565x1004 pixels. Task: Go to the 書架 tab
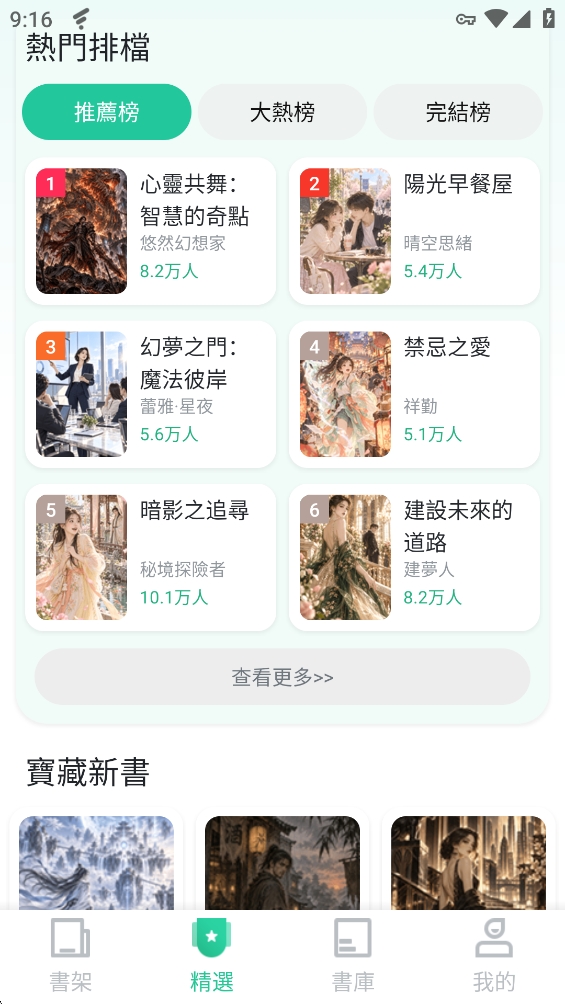pyautogui.click(x=70, y=955)
